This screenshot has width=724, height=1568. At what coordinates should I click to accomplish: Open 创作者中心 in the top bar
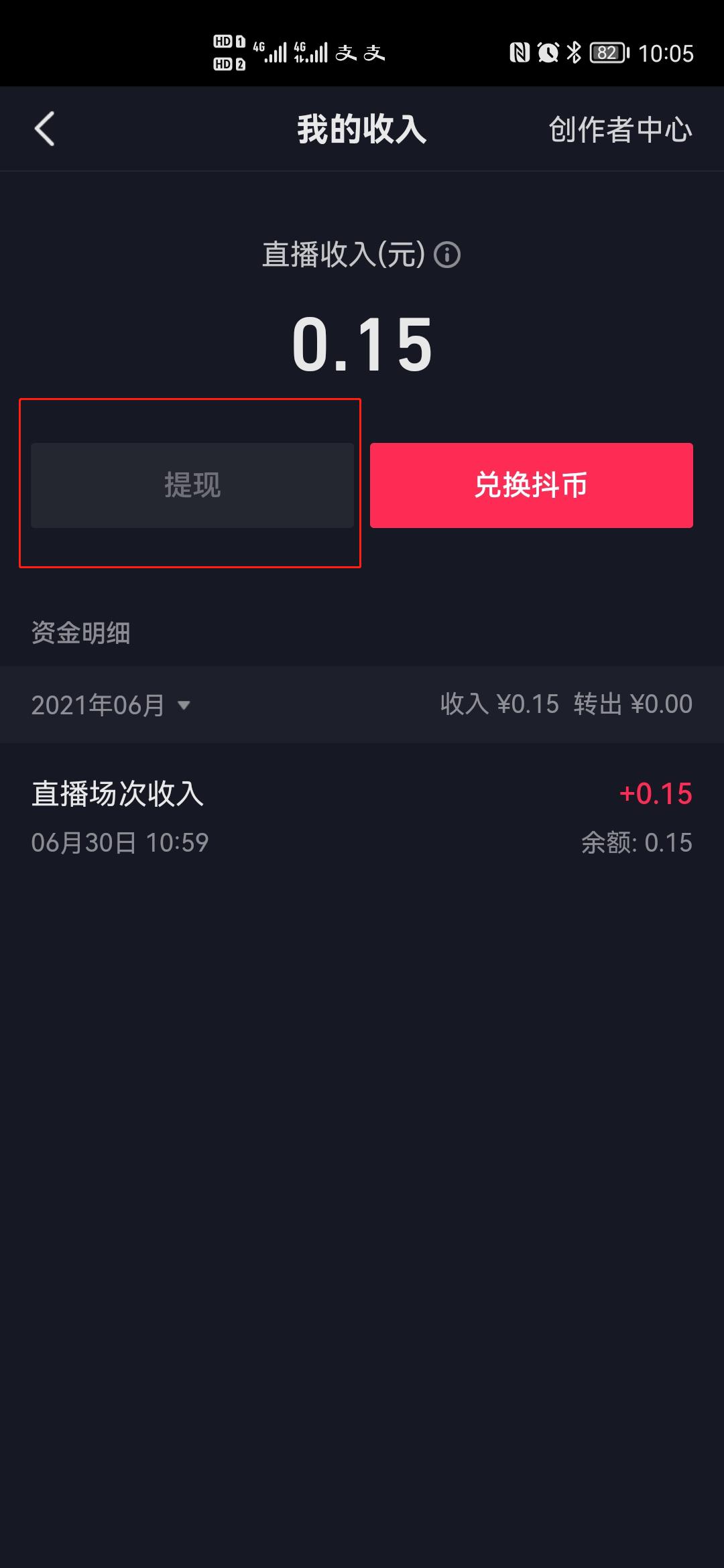pyautogui.click(x=620, y=129)
